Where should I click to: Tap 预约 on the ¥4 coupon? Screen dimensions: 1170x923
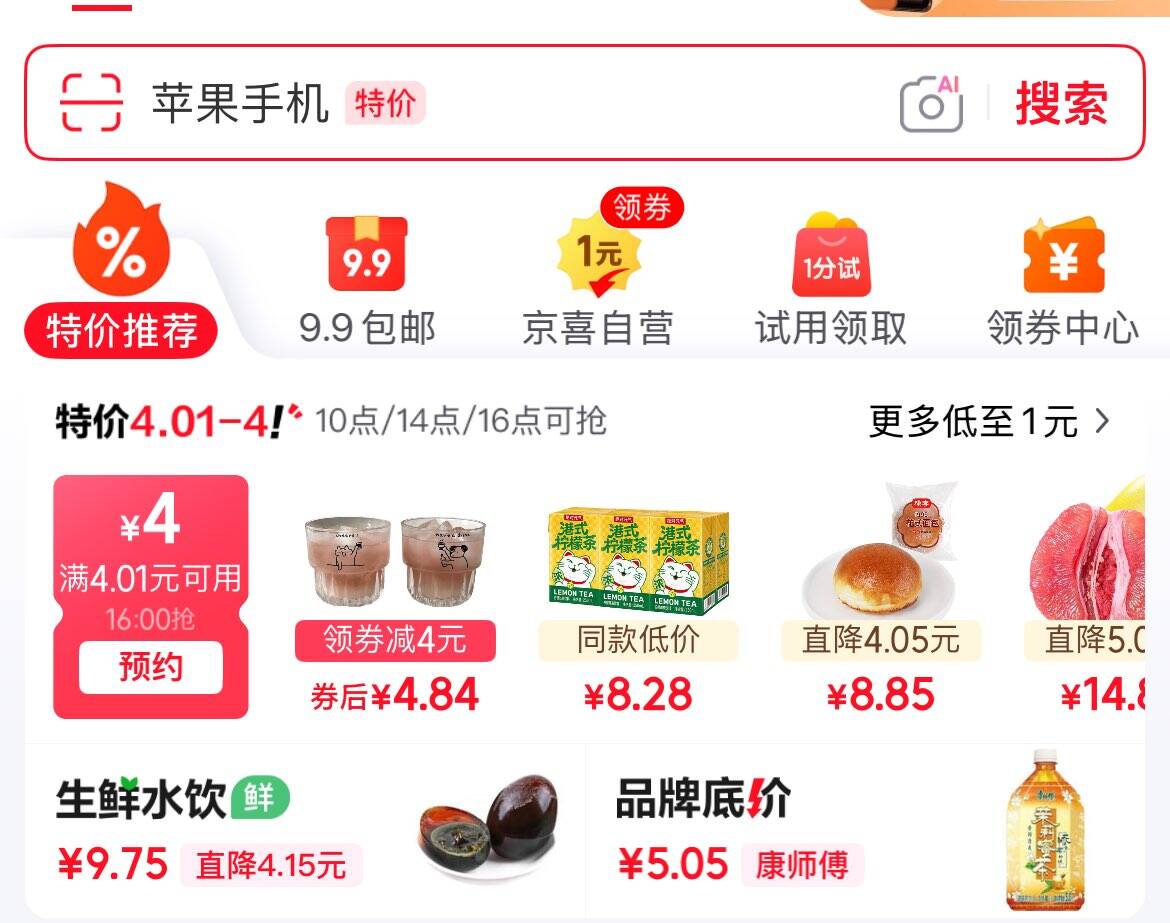pos(151,667)
